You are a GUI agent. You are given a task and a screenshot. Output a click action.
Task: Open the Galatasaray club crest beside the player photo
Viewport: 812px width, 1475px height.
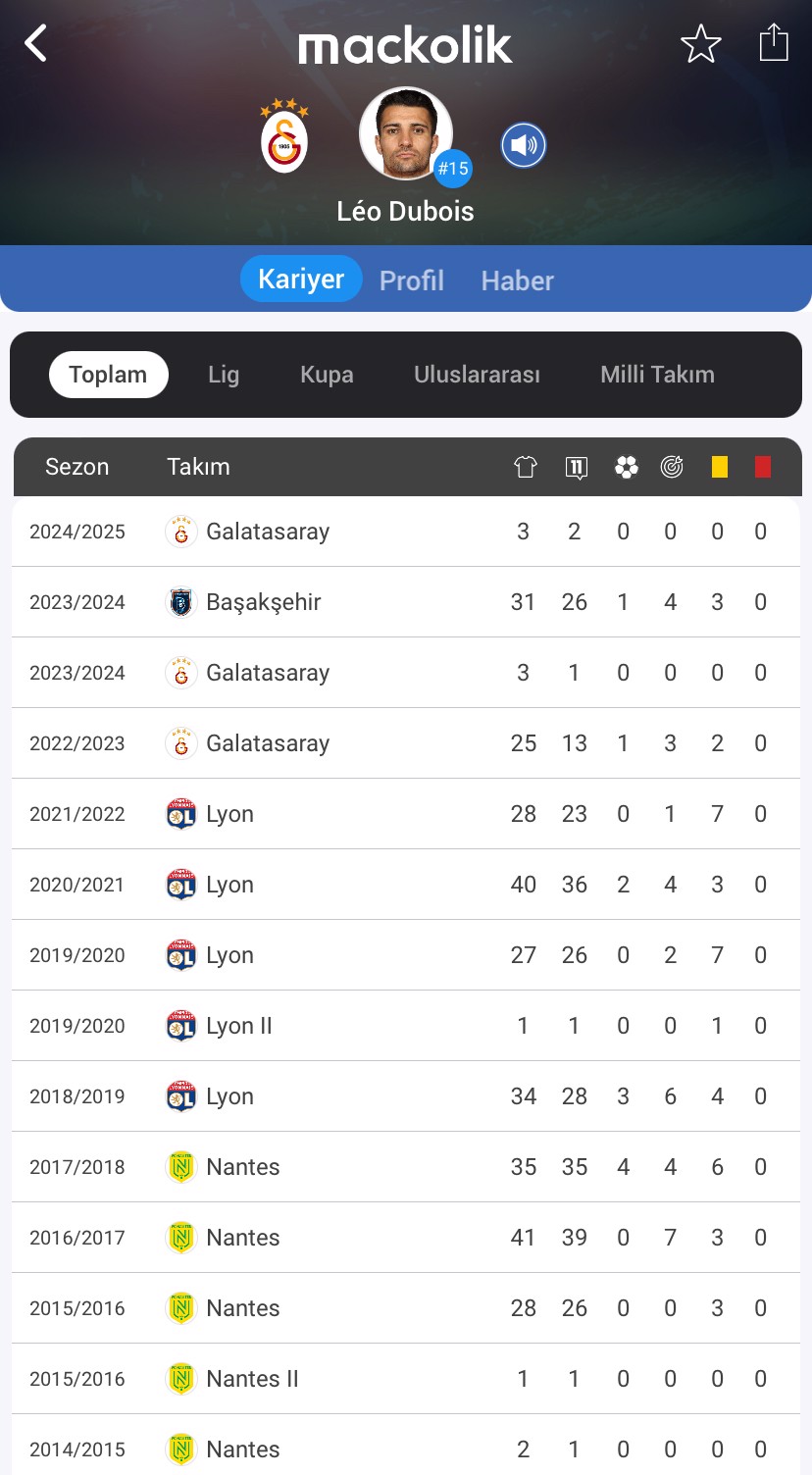[284, 136]
